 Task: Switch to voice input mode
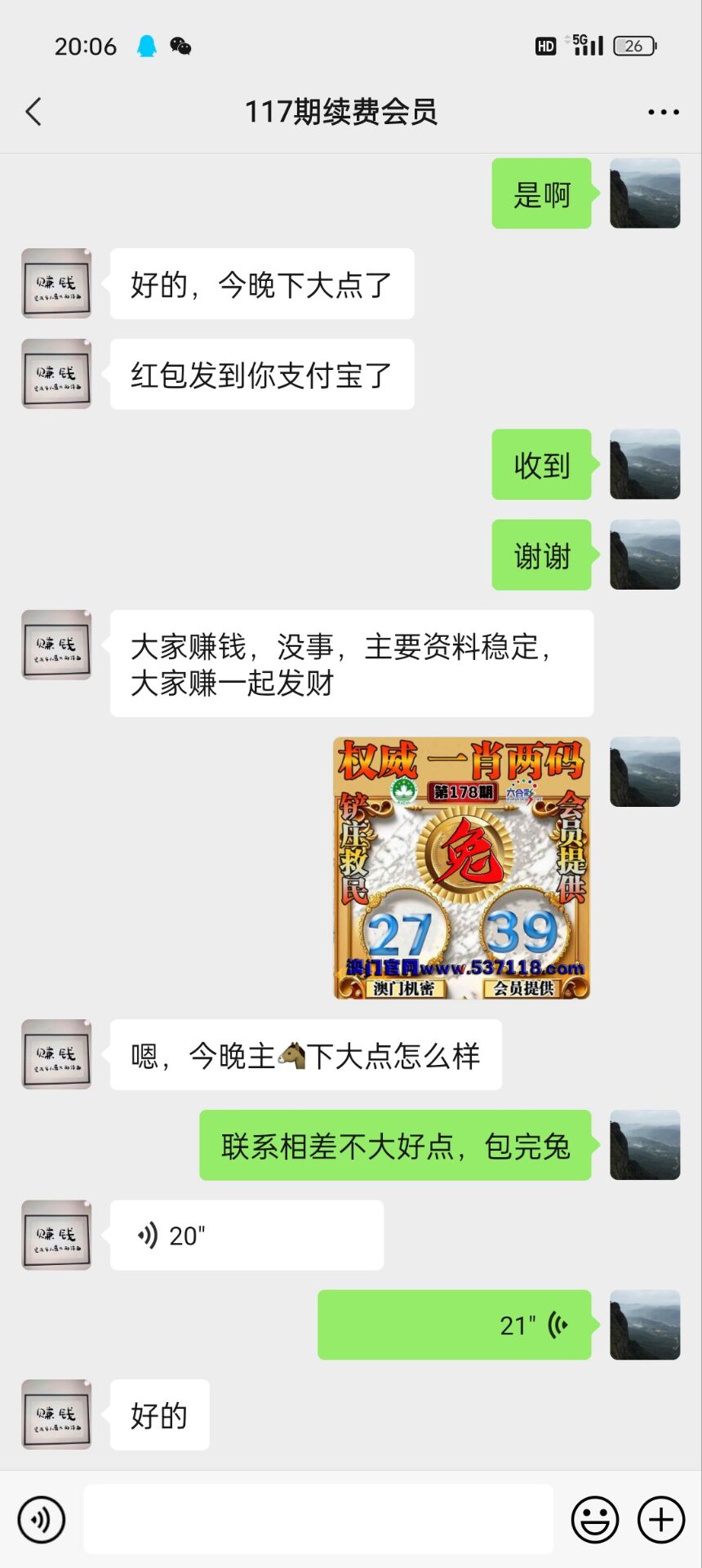pyautogui.click(x=41, y=1519)
